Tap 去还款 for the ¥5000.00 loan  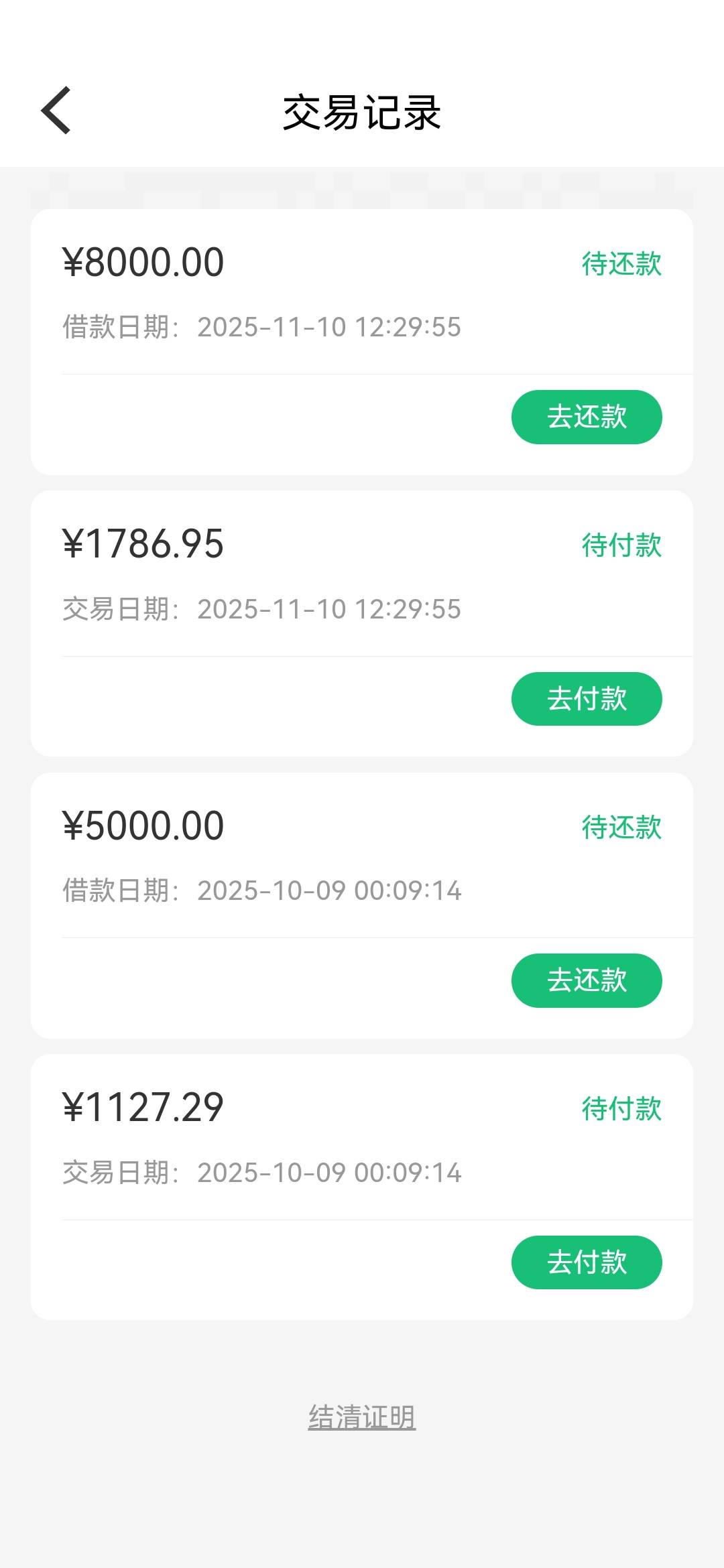tap(587, 980)
